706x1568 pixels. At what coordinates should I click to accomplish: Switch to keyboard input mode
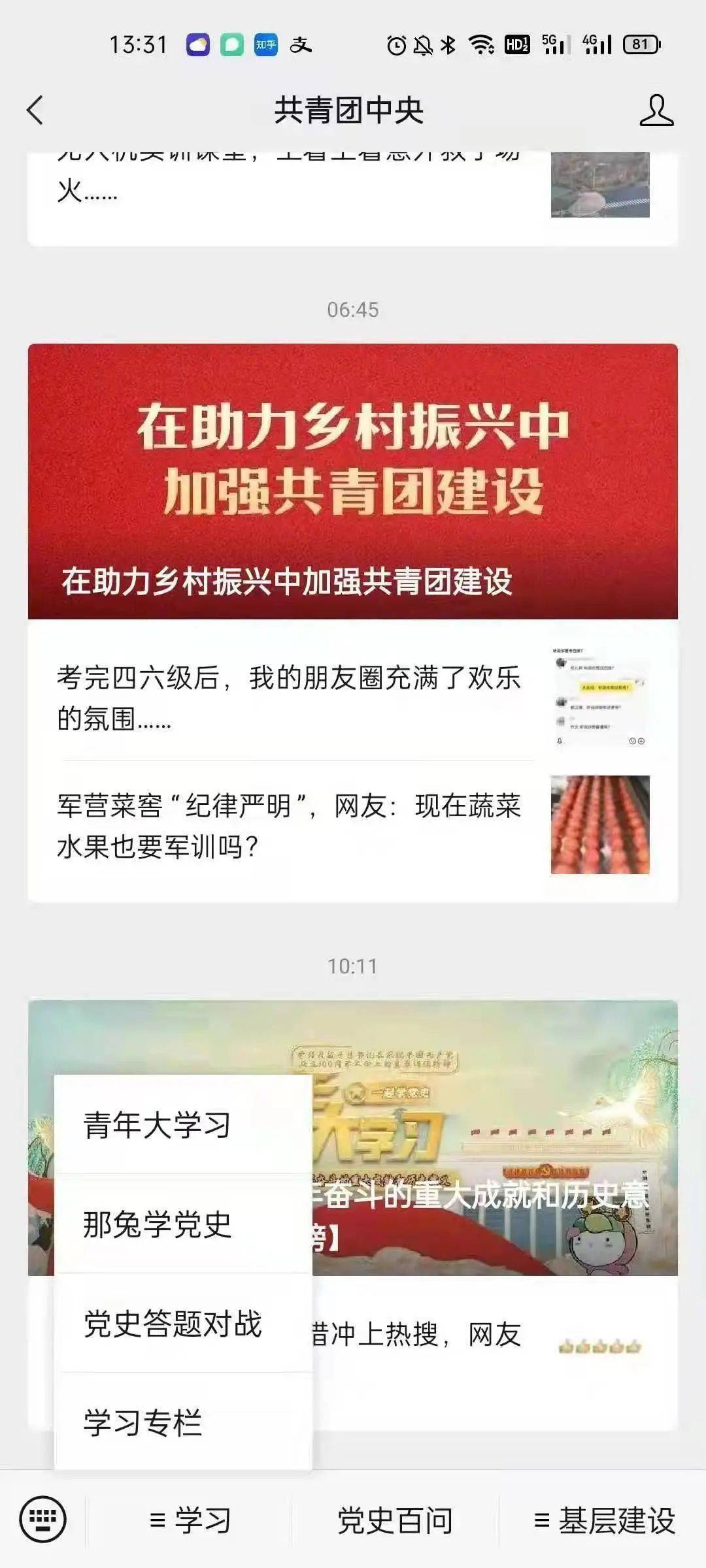click(43, 1519)
